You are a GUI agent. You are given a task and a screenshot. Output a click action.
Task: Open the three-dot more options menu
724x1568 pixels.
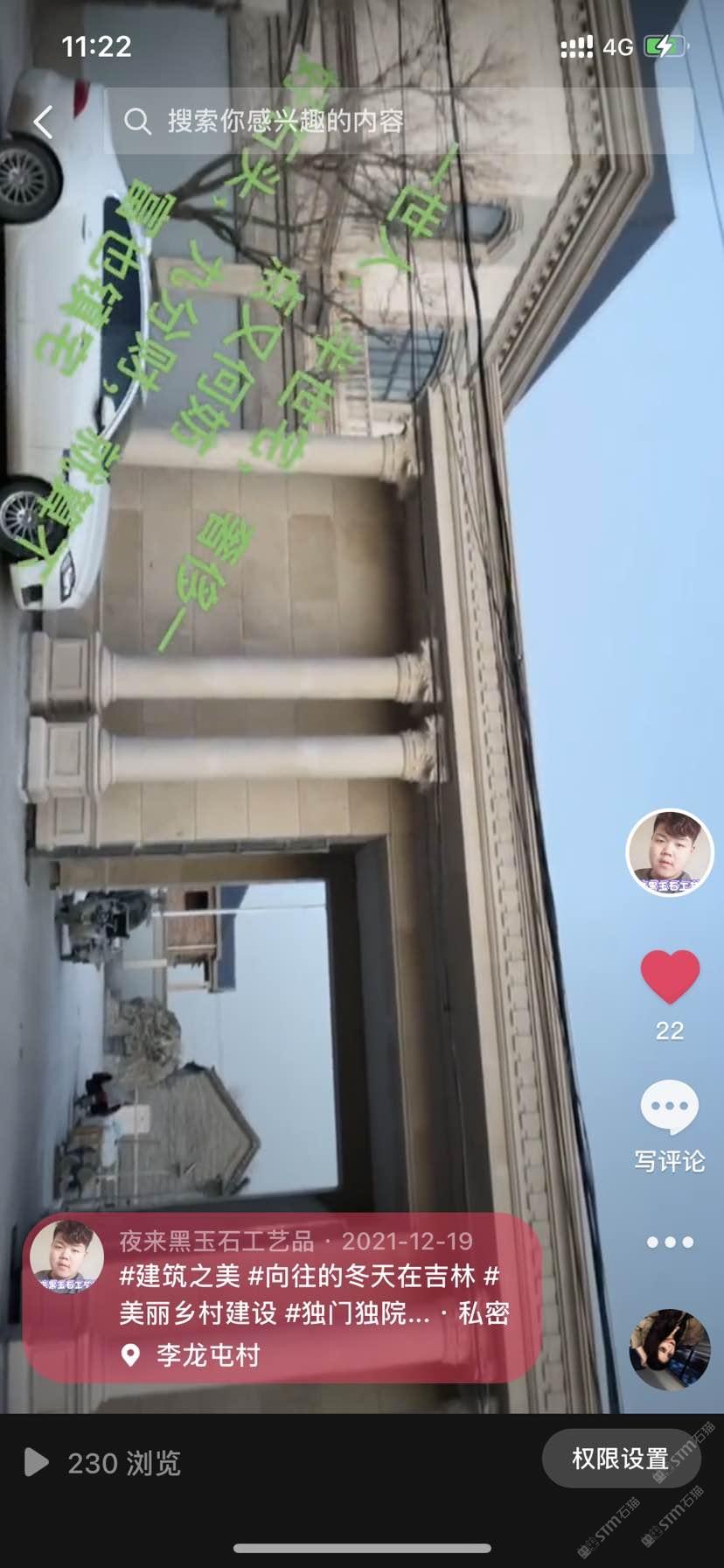click(x=670, y=1242)
